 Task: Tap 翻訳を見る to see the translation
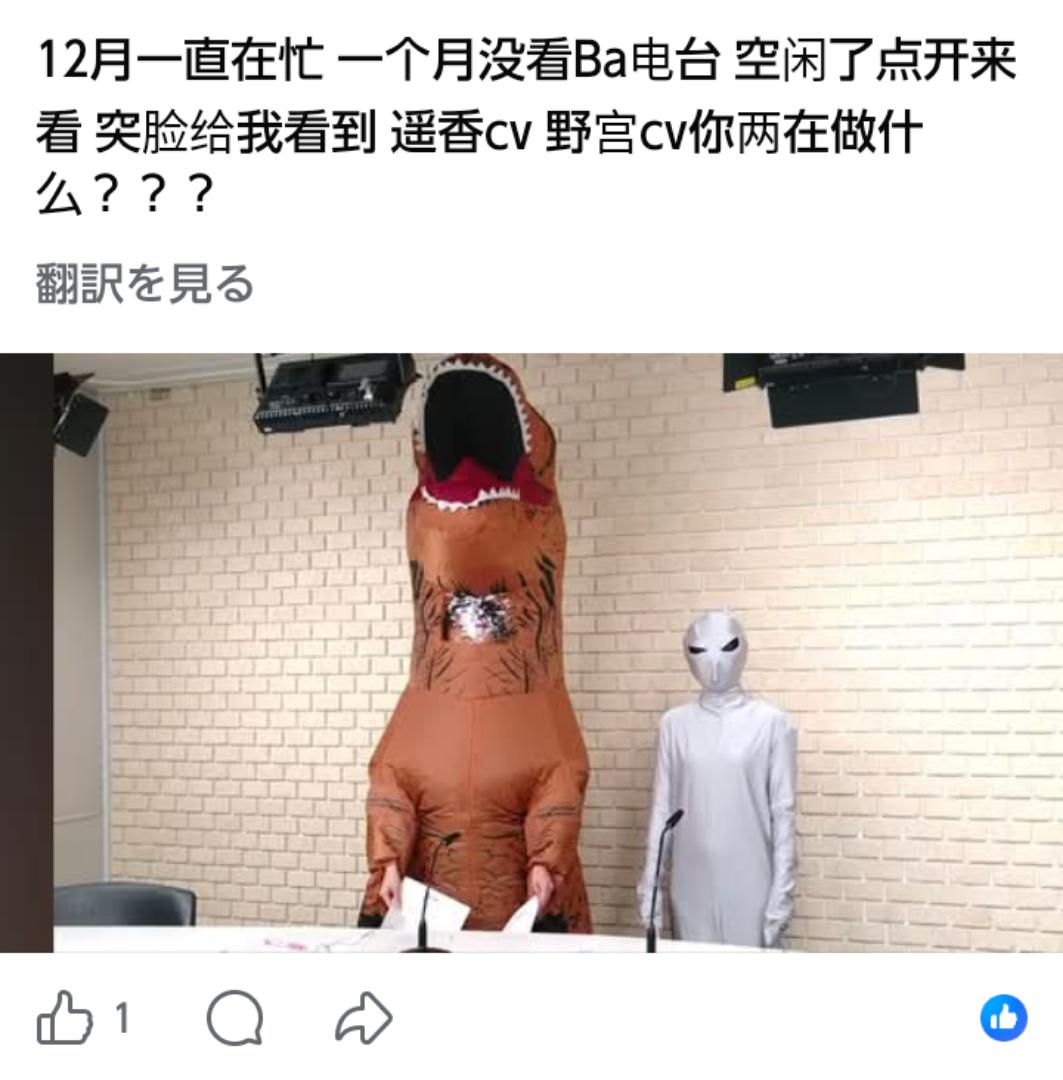point(145,285)
